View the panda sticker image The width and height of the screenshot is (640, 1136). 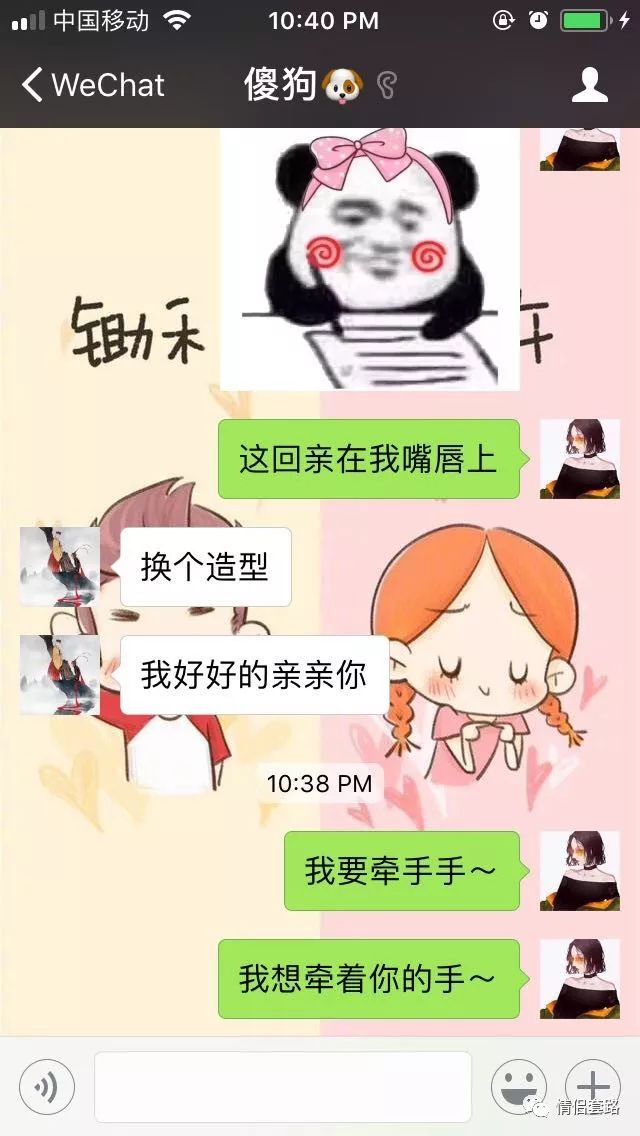coord(369,258)
